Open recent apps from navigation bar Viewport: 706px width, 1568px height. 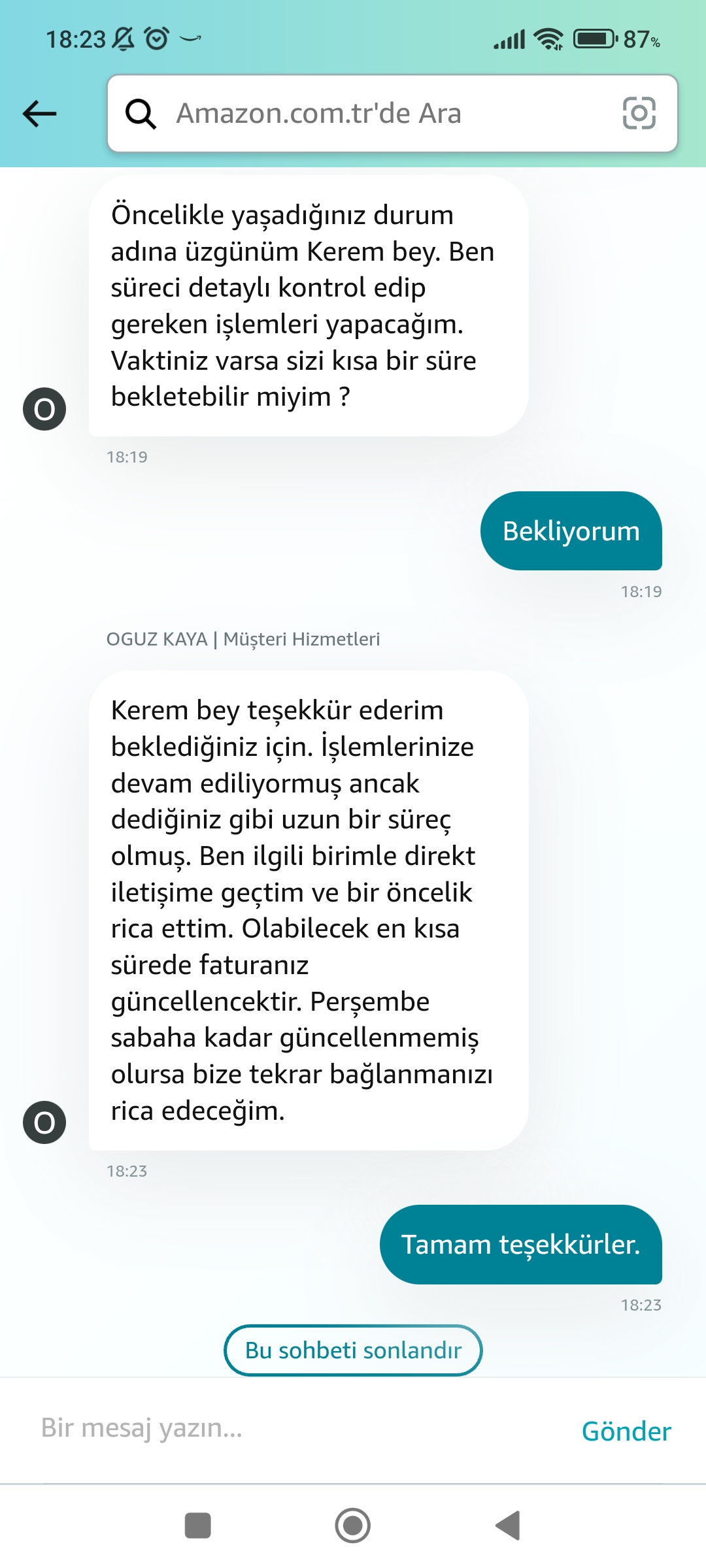coord(198,1526)
